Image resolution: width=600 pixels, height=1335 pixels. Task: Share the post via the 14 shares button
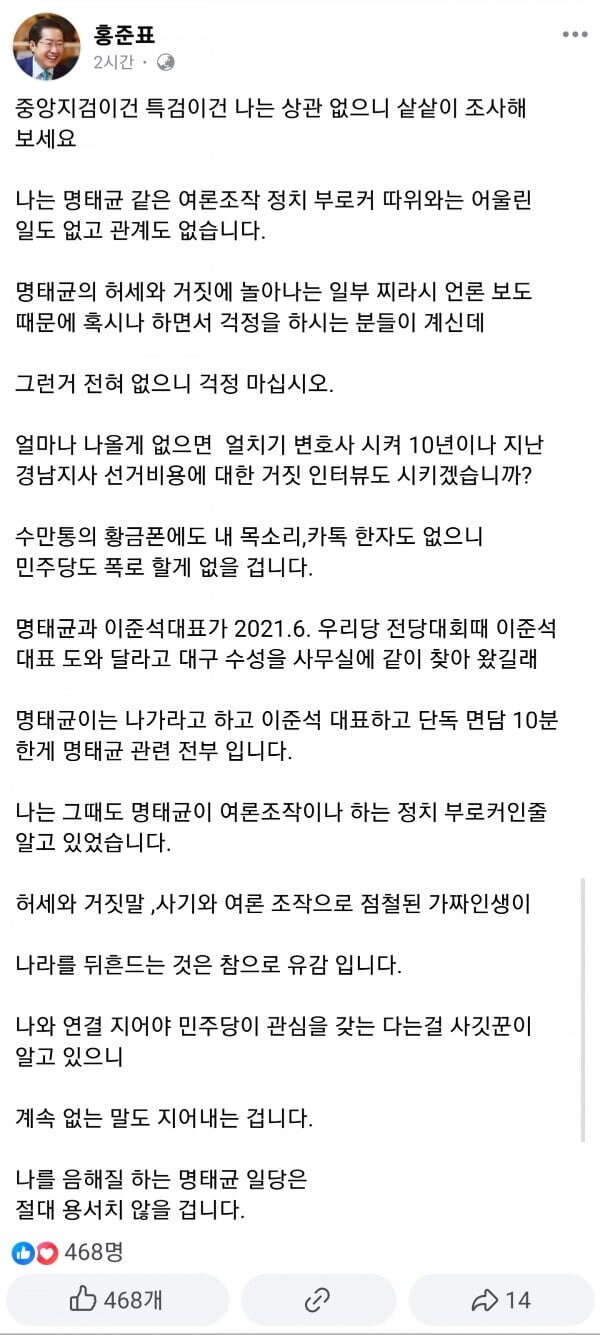click(x=501, y=1300)
